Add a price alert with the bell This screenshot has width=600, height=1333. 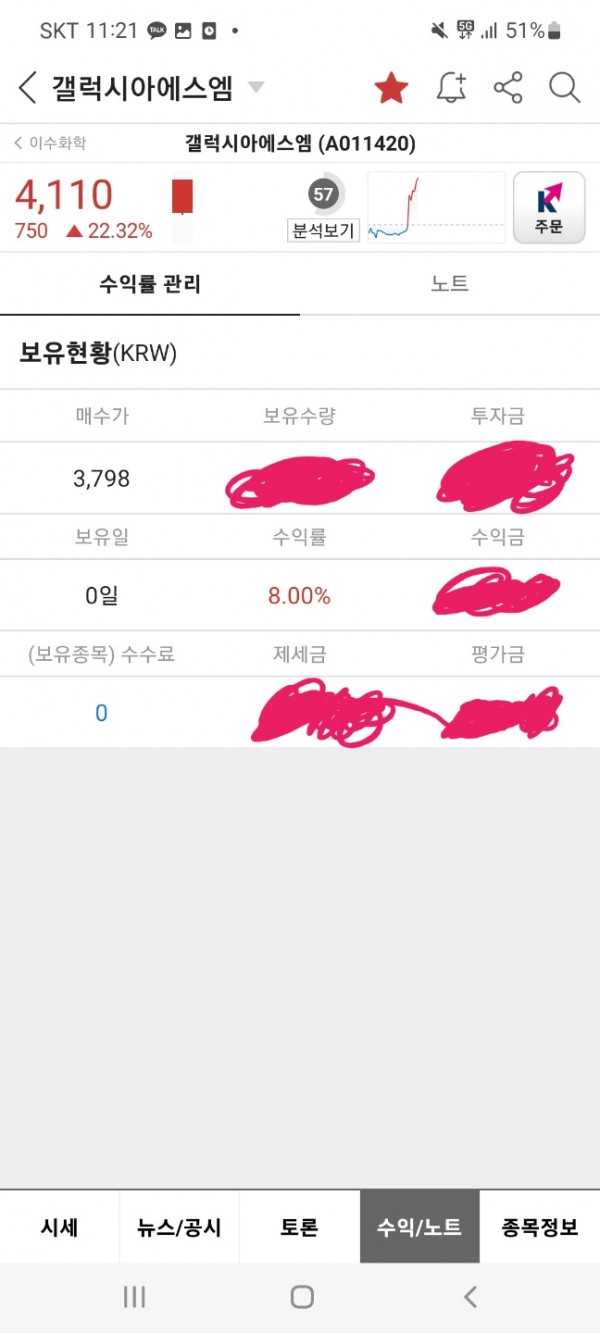tap(451, 88)
